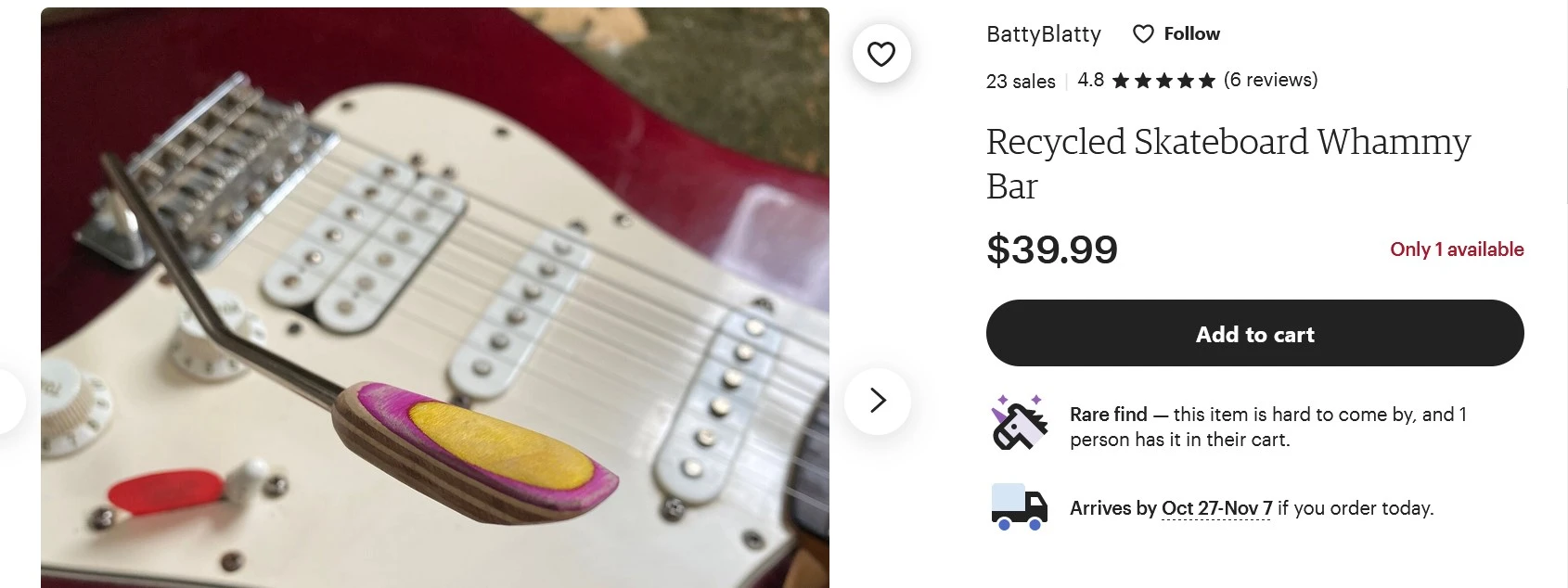
Task: Add the whammy bar to favorites
Action: 880,54
